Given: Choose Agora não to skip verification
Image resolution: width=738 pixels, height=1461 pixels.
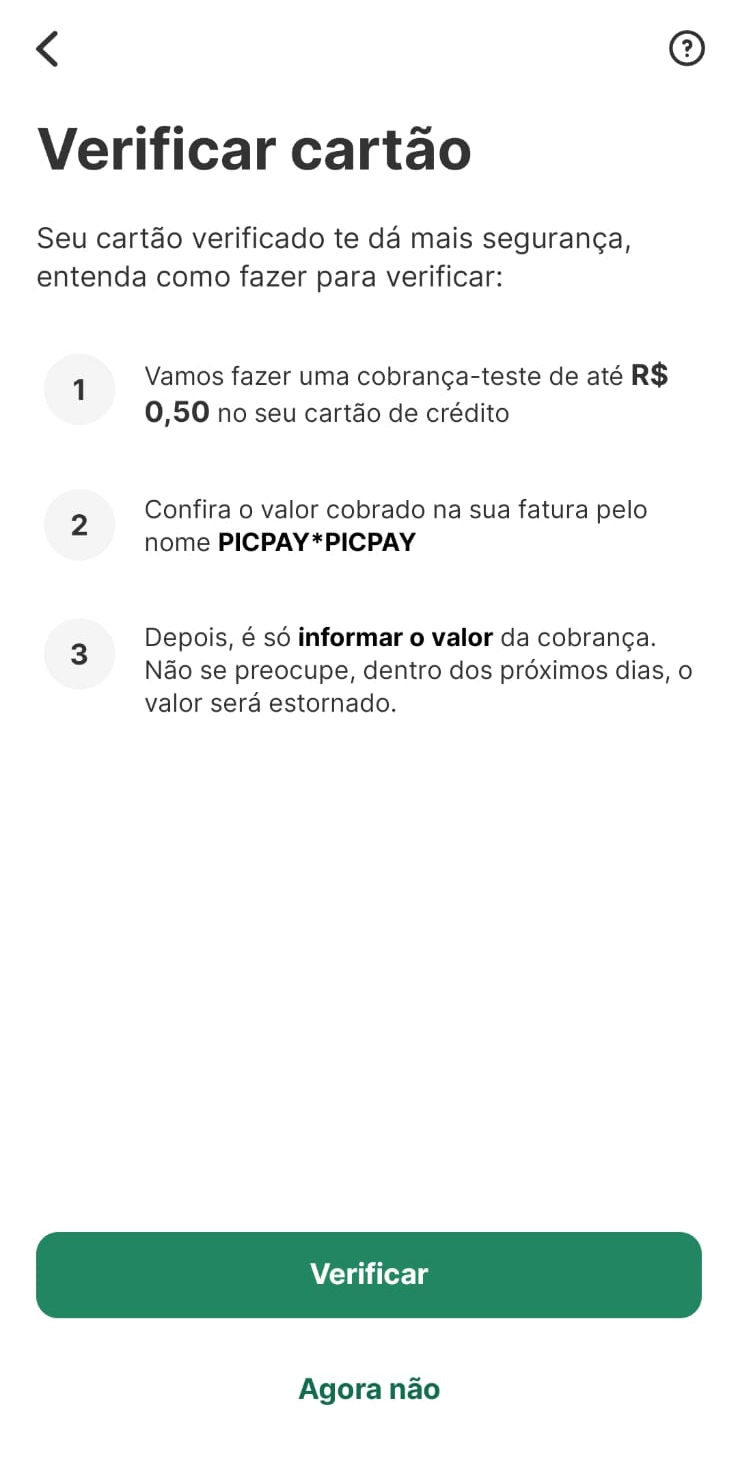Looking at the screenshot, I should [x=369, y=1389].
